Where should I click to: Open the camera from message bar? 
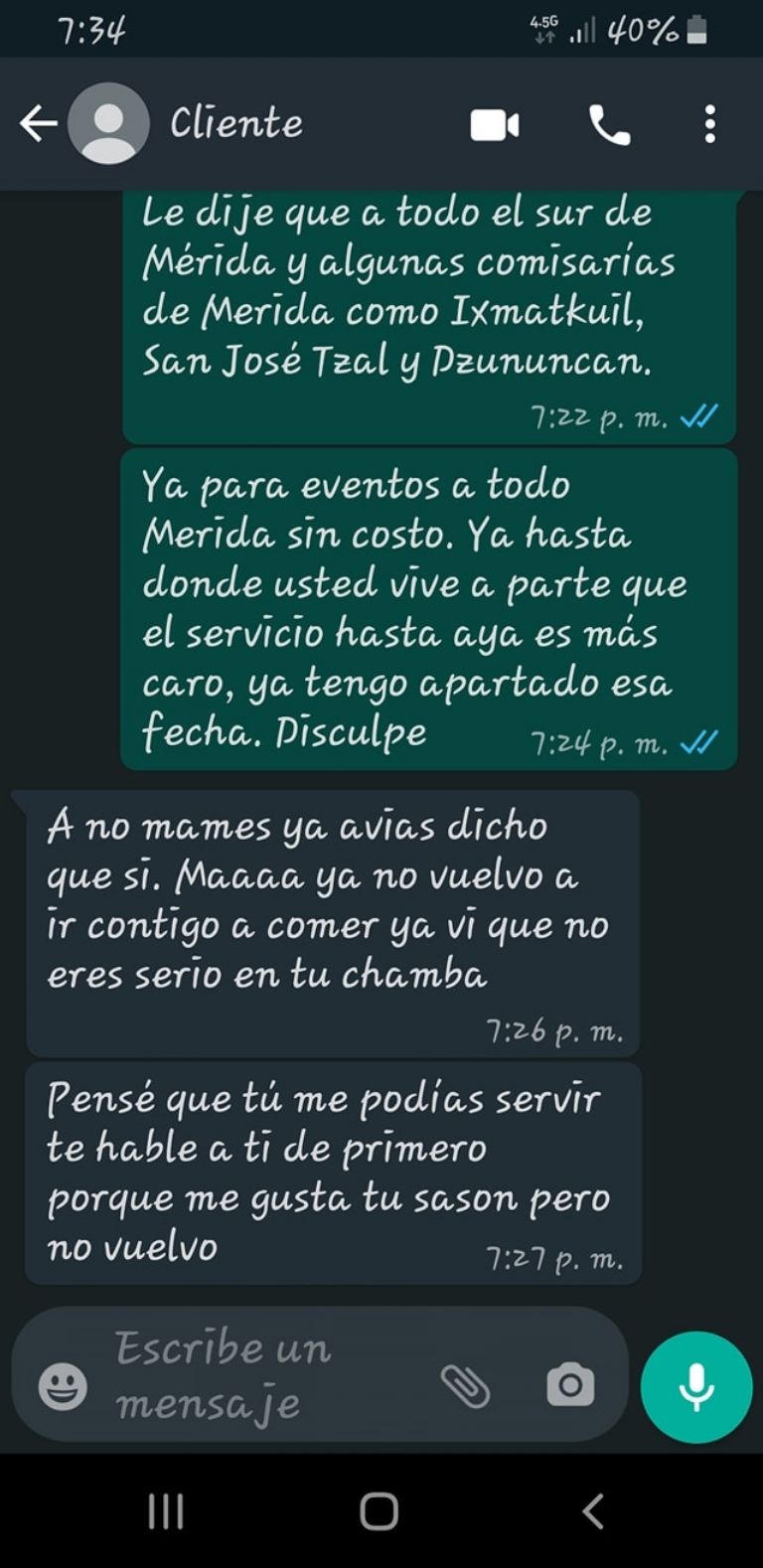pos(570,1385)
